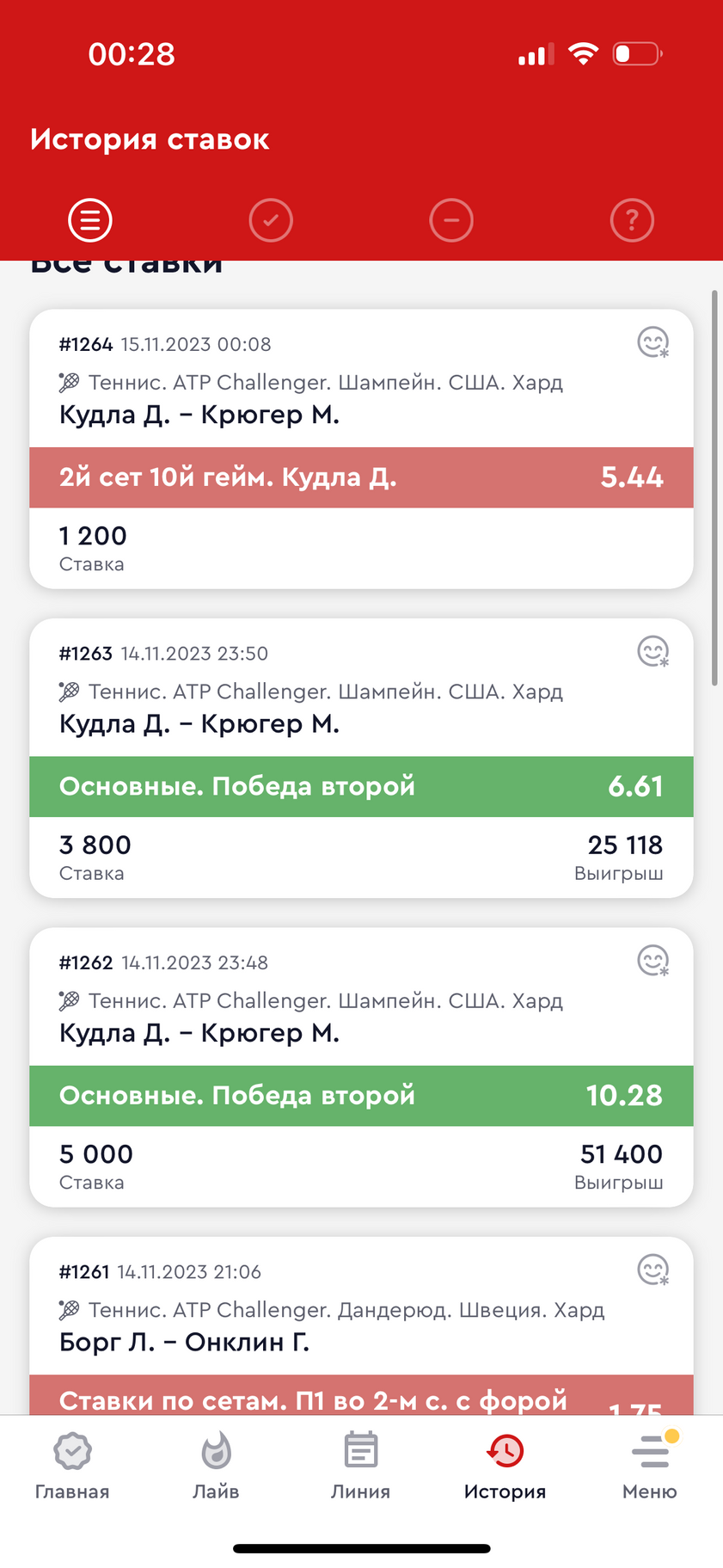Open the Линия tab
Image resolution: width=723 pixels, height=1568 pixels.
click(x=360, y=1467)
